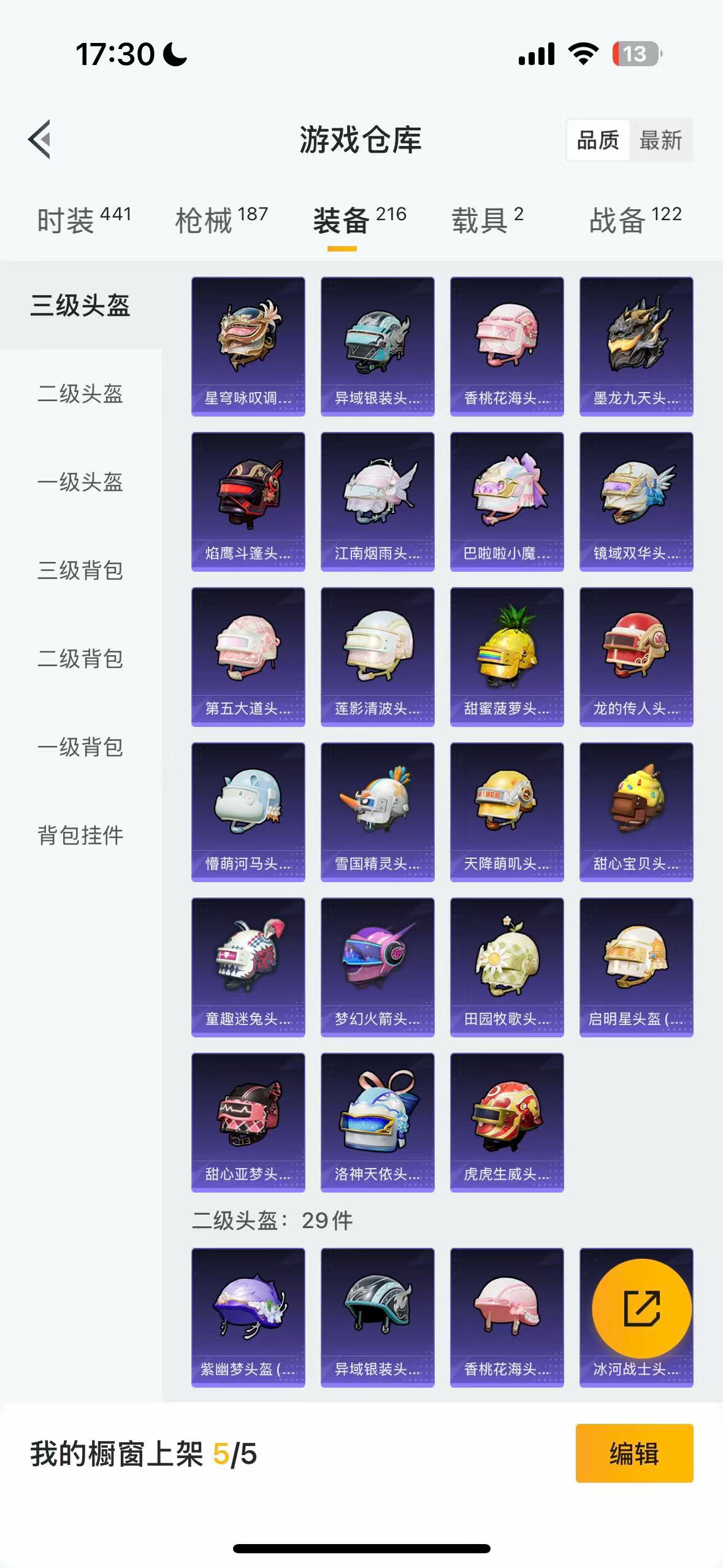The image size is (723, 1568).
Task: Switch to the 时装 tab
Action: [x=84, y=220]
